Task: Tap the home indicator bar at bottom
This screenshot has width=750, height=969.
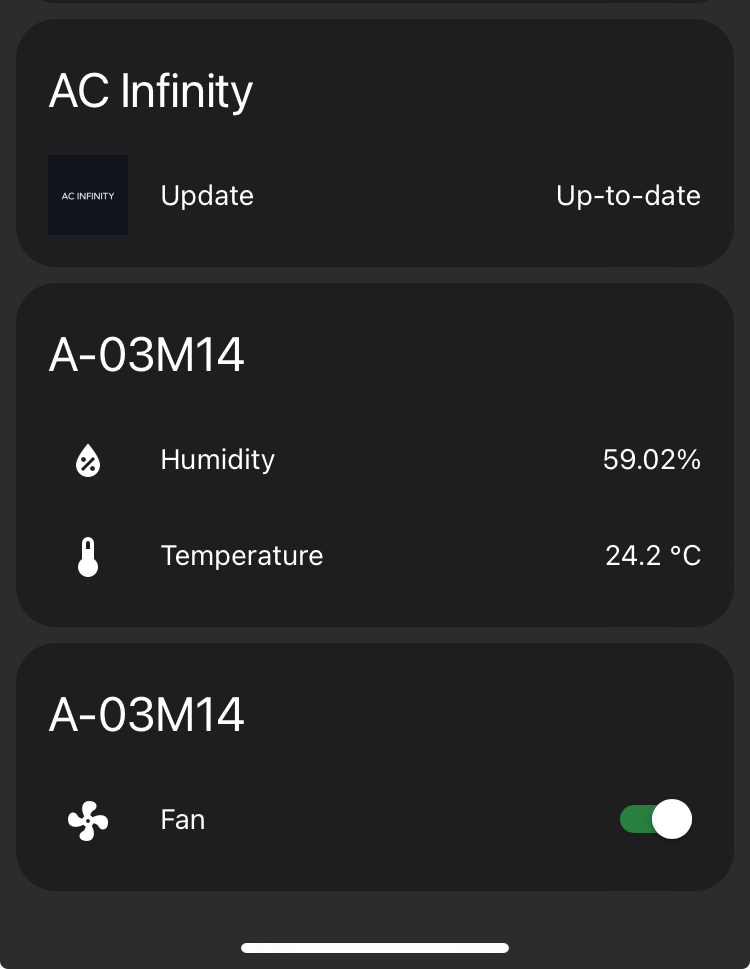Action: click(x=374, y=947)
